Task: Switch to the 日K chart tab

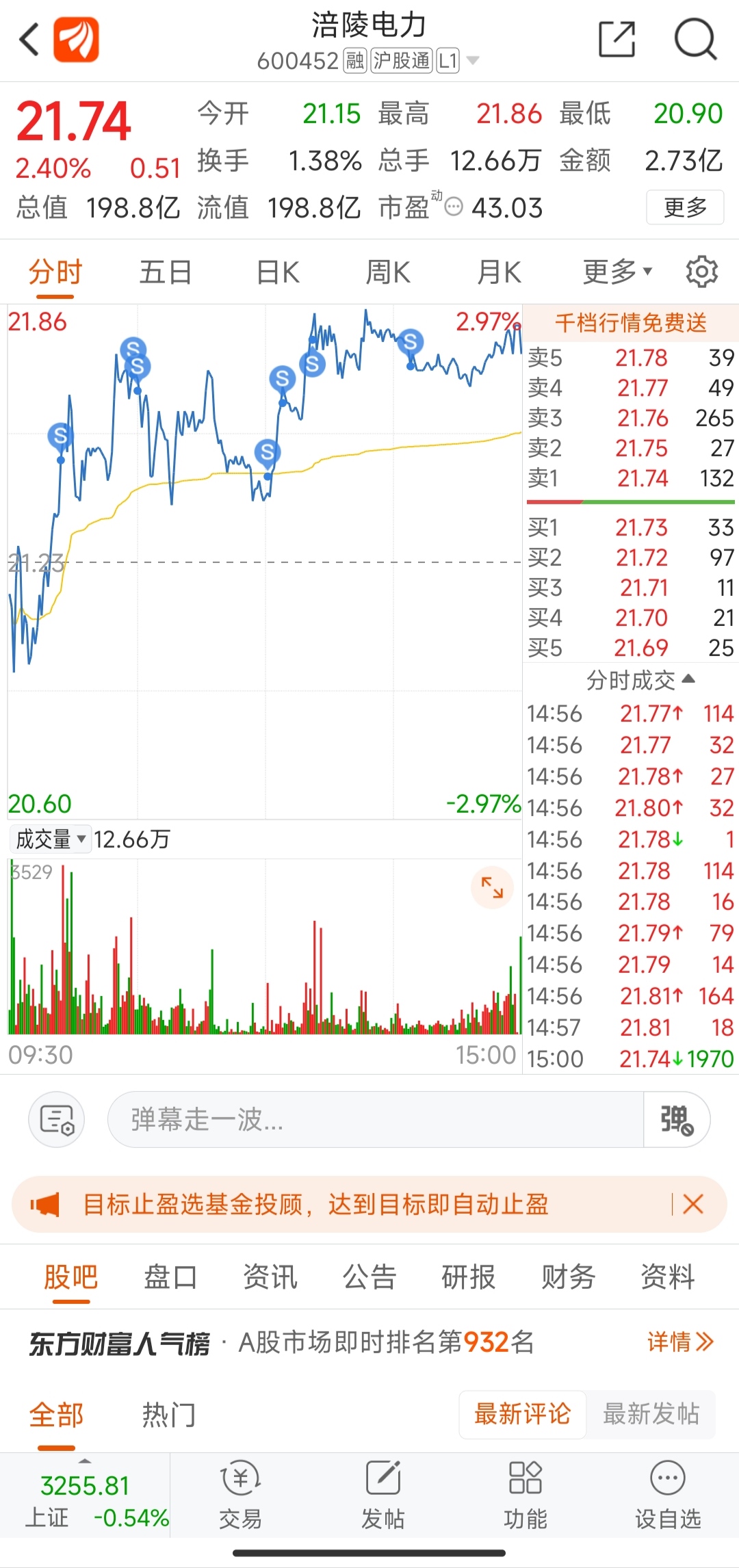Action: tap(277, 272)
